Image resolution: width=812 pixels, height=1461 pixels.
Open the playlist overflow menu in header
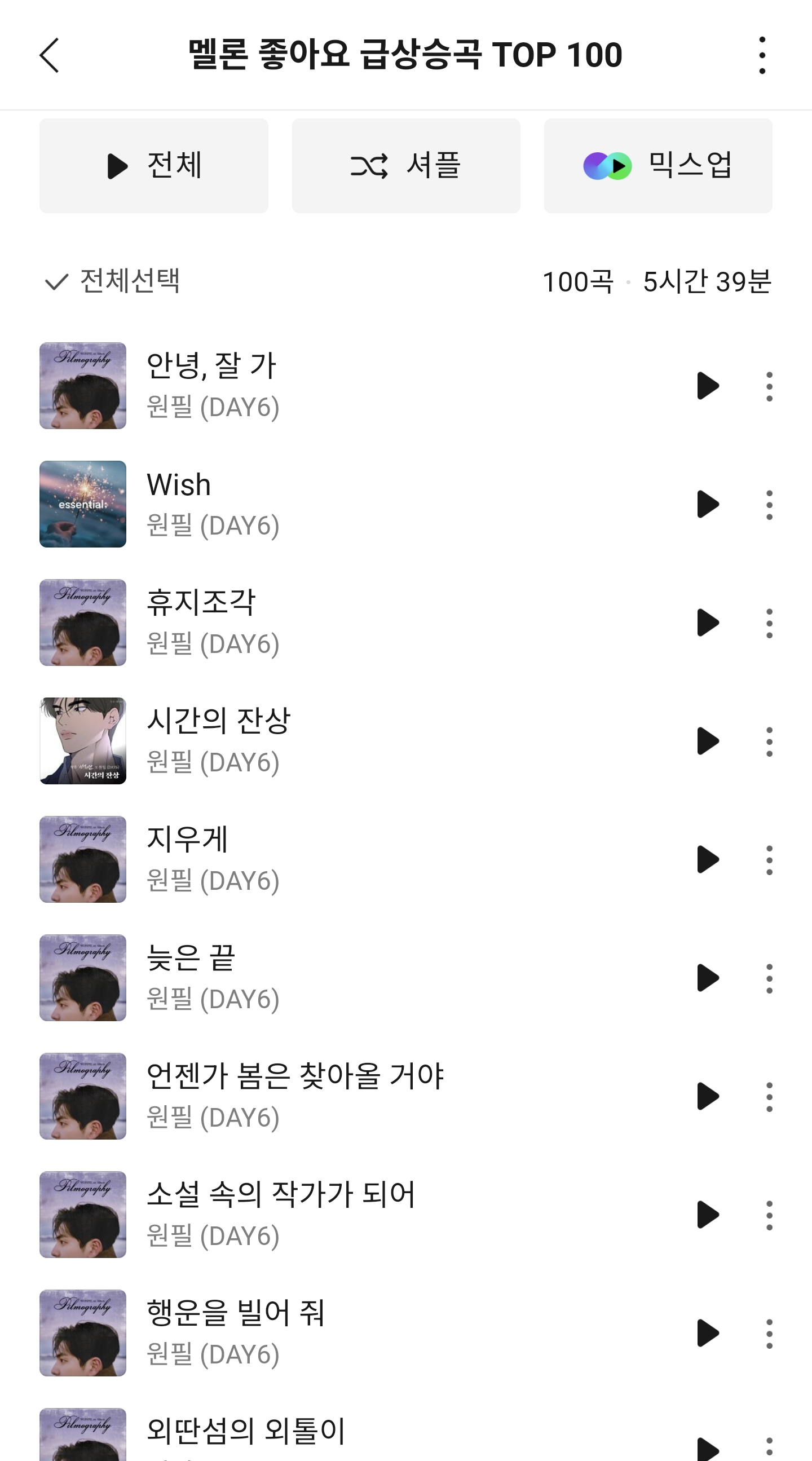(x=762, y=56)
